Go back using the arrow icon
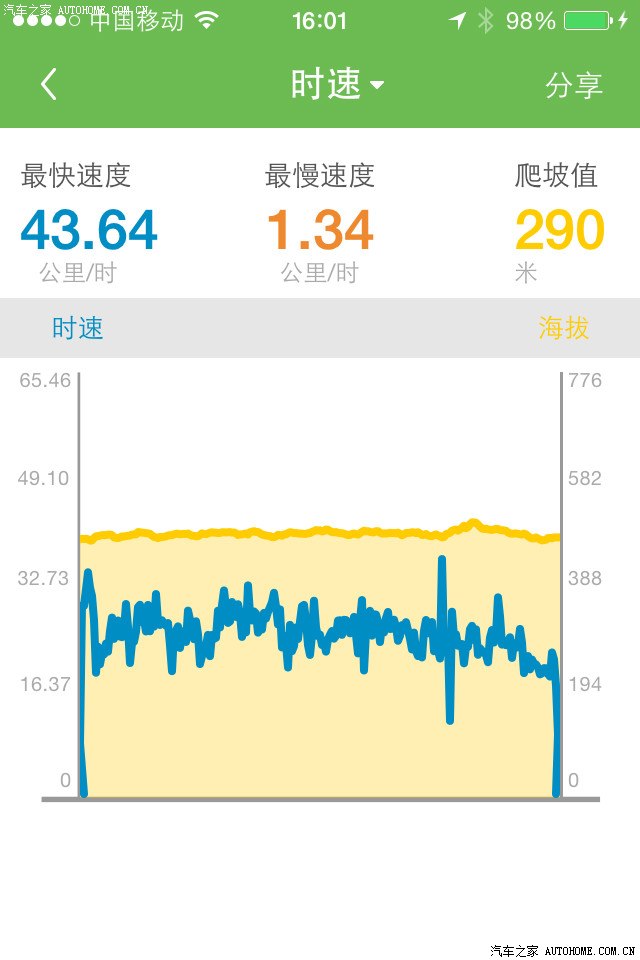Image resolution: width=640 pixels, height=960 pixels. 48,84
